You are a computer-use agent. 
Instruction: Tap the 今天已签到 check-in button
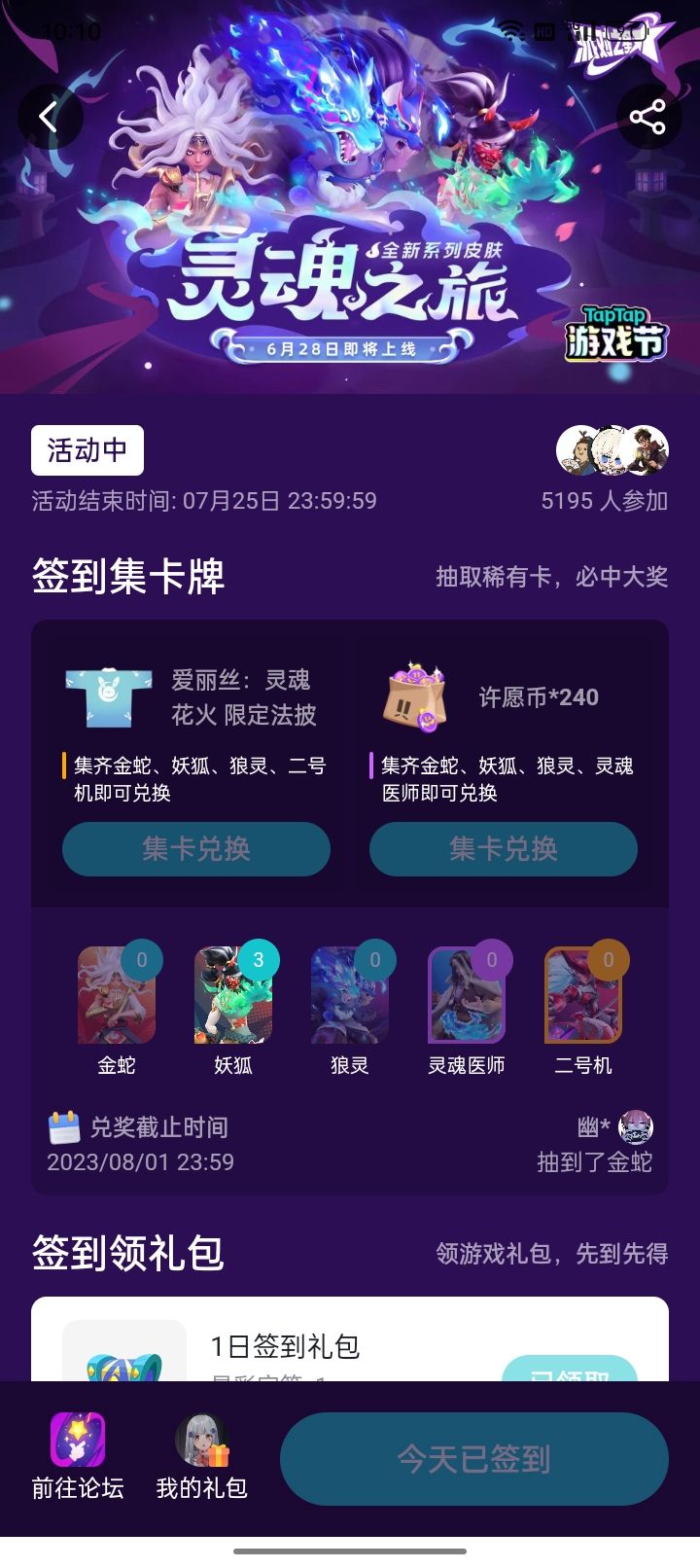pyautogui.click(x=473, y=1456)
